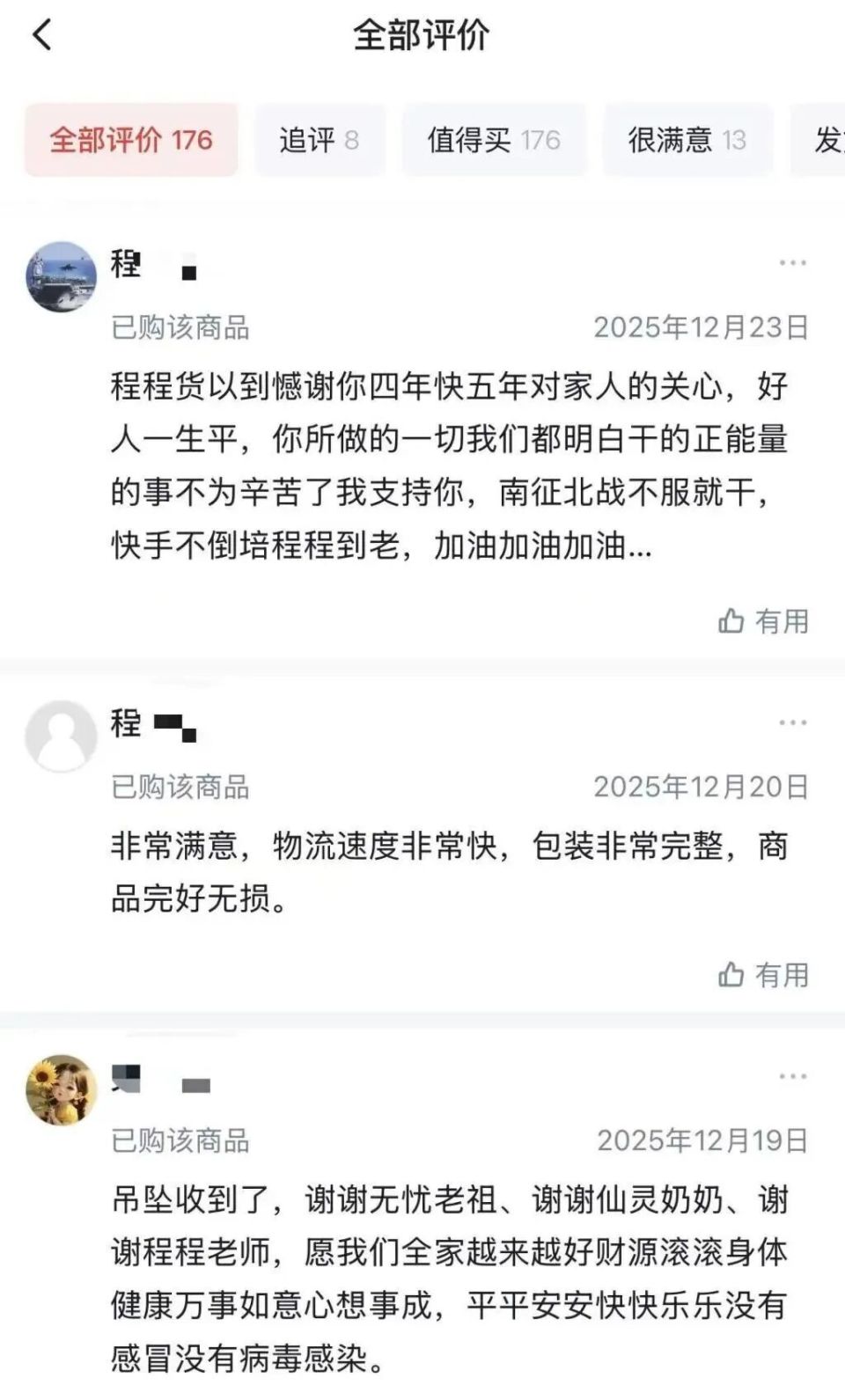Tap the thumbs-up icon on 程's second review
This screenshot has height=1400, width=845.
(731, 974)
